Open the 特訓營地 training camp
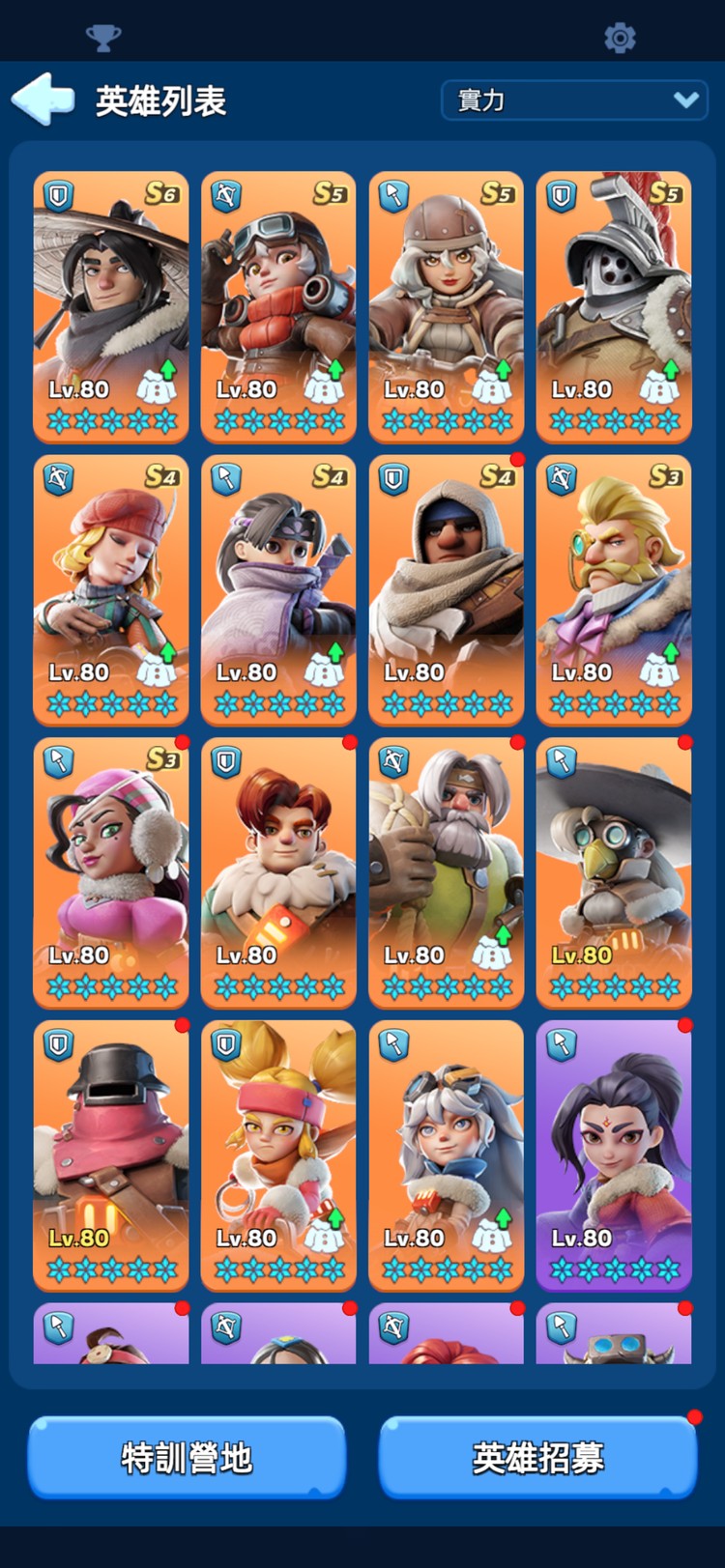The height and width of the screenshot is (1568, 725). [x=187, y=1457]
